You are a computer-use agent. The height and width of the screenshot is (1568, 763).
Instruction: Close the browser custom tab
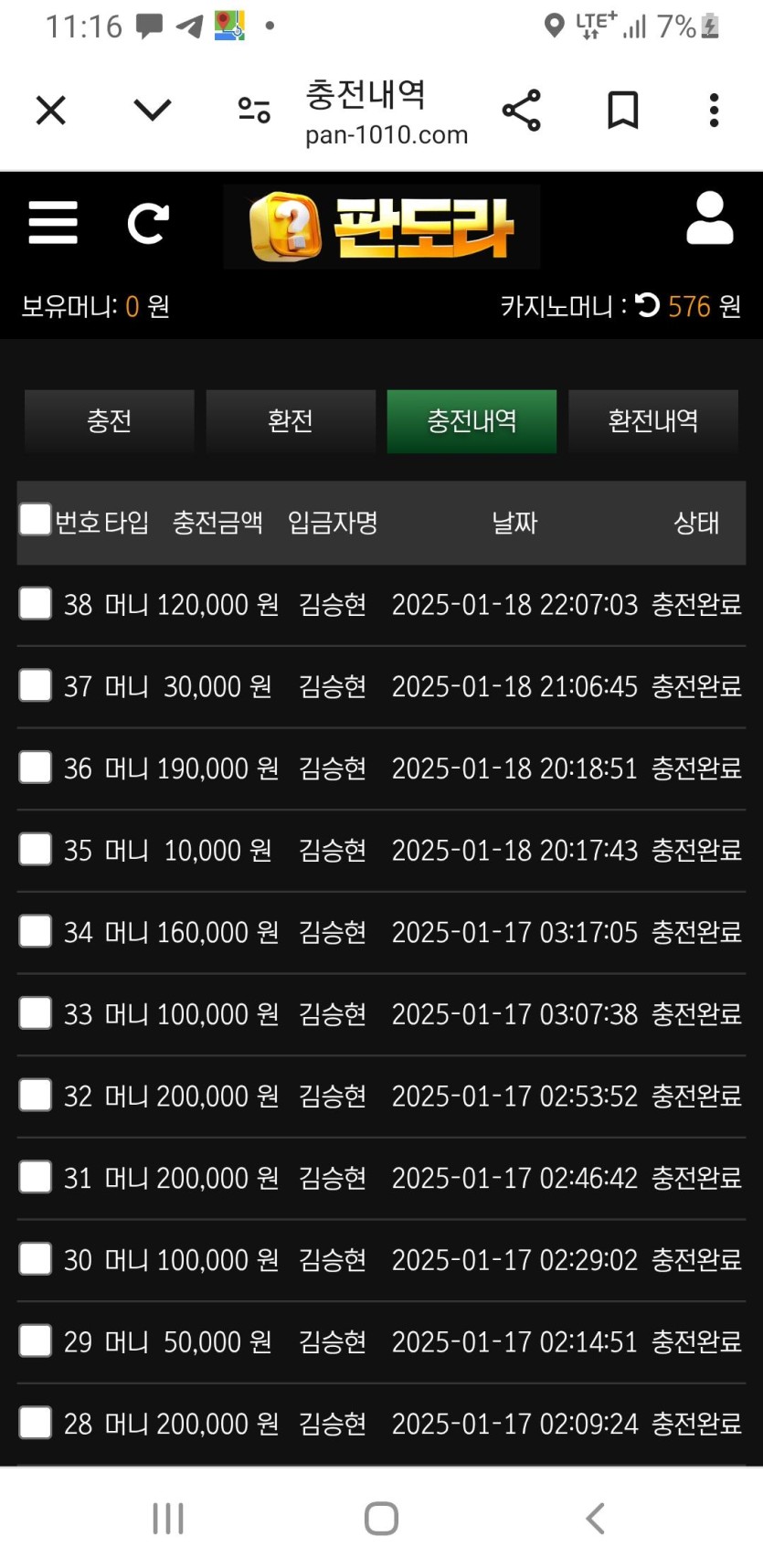[51, 111]
